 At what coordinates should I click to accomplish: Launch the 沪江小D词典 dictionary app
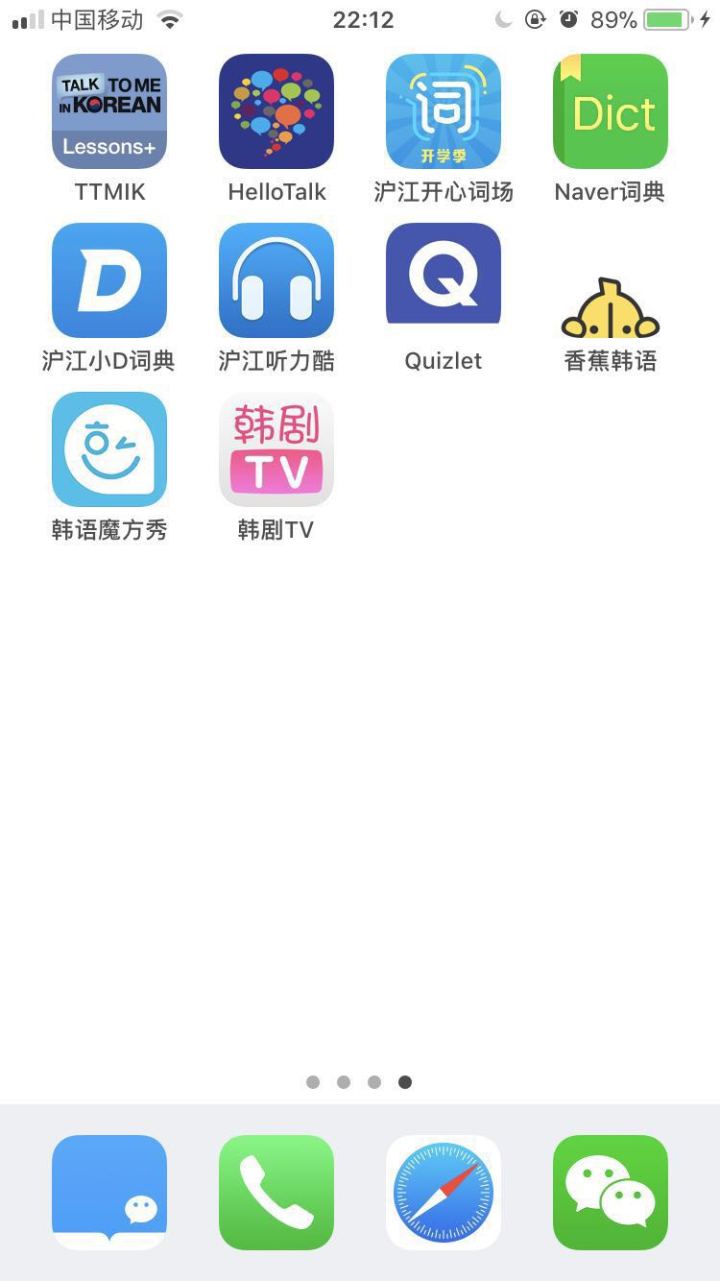click(109, 280)
